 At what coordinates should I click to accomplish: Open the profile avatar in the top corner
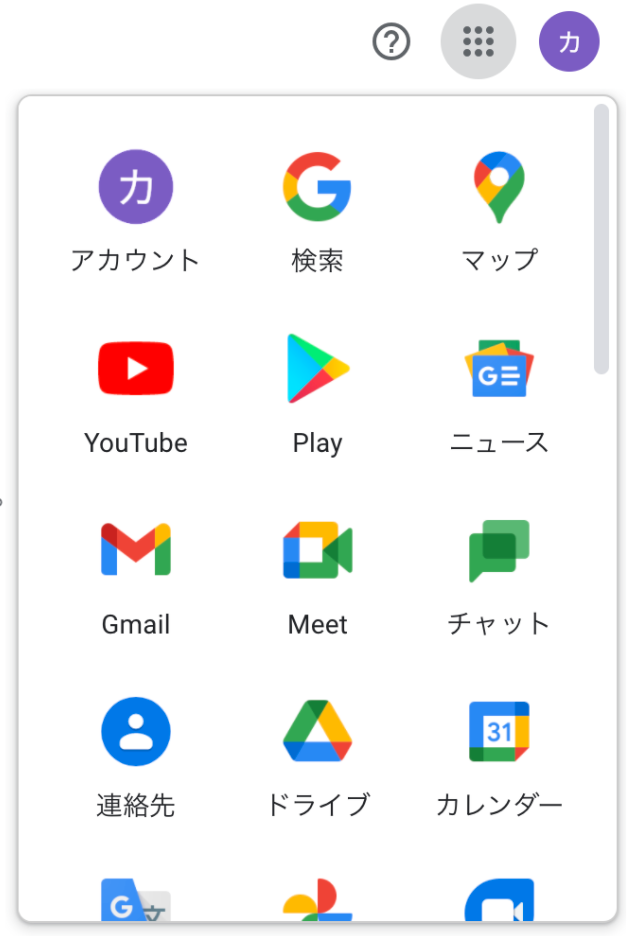click(x=569, y=42)
